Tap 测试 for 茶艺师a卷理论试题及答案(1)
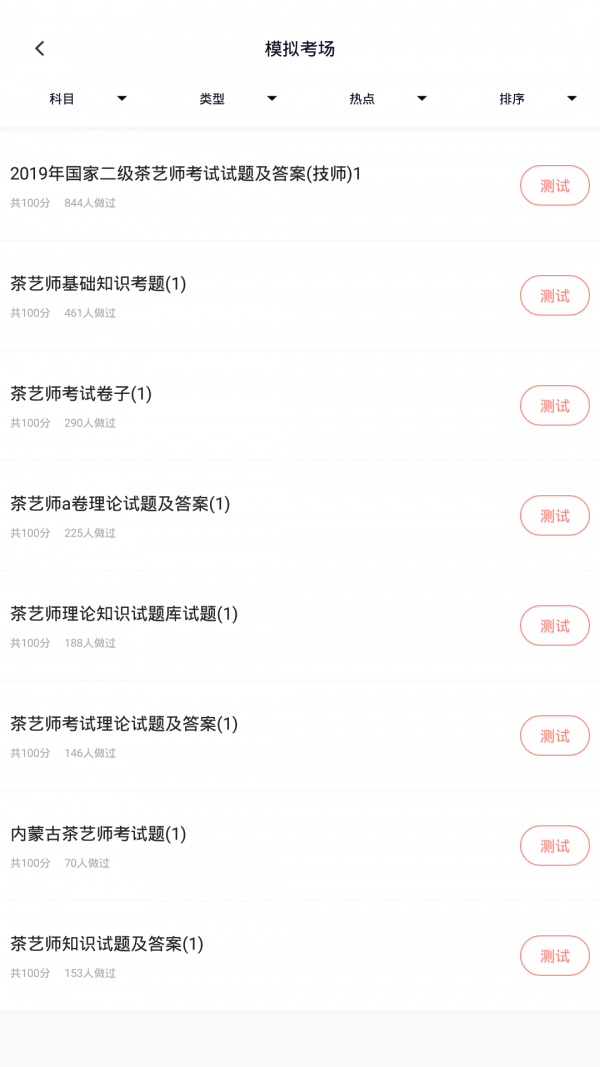 (x=554, y=516)
